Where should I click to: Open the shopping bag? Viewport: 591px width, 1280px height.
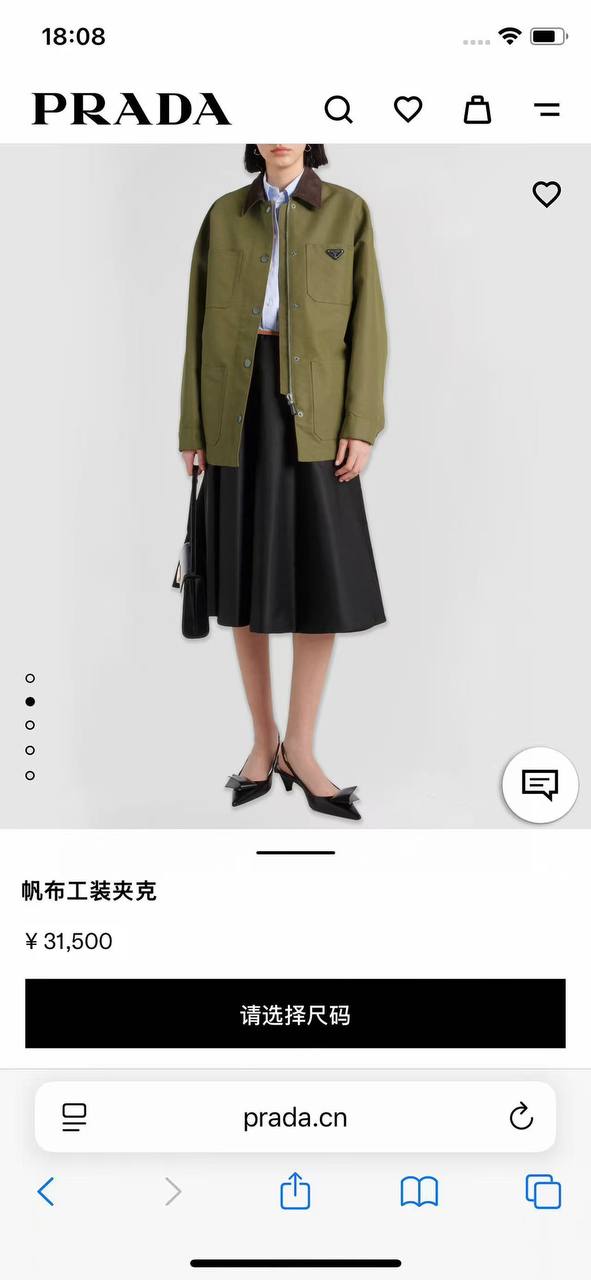477,109
